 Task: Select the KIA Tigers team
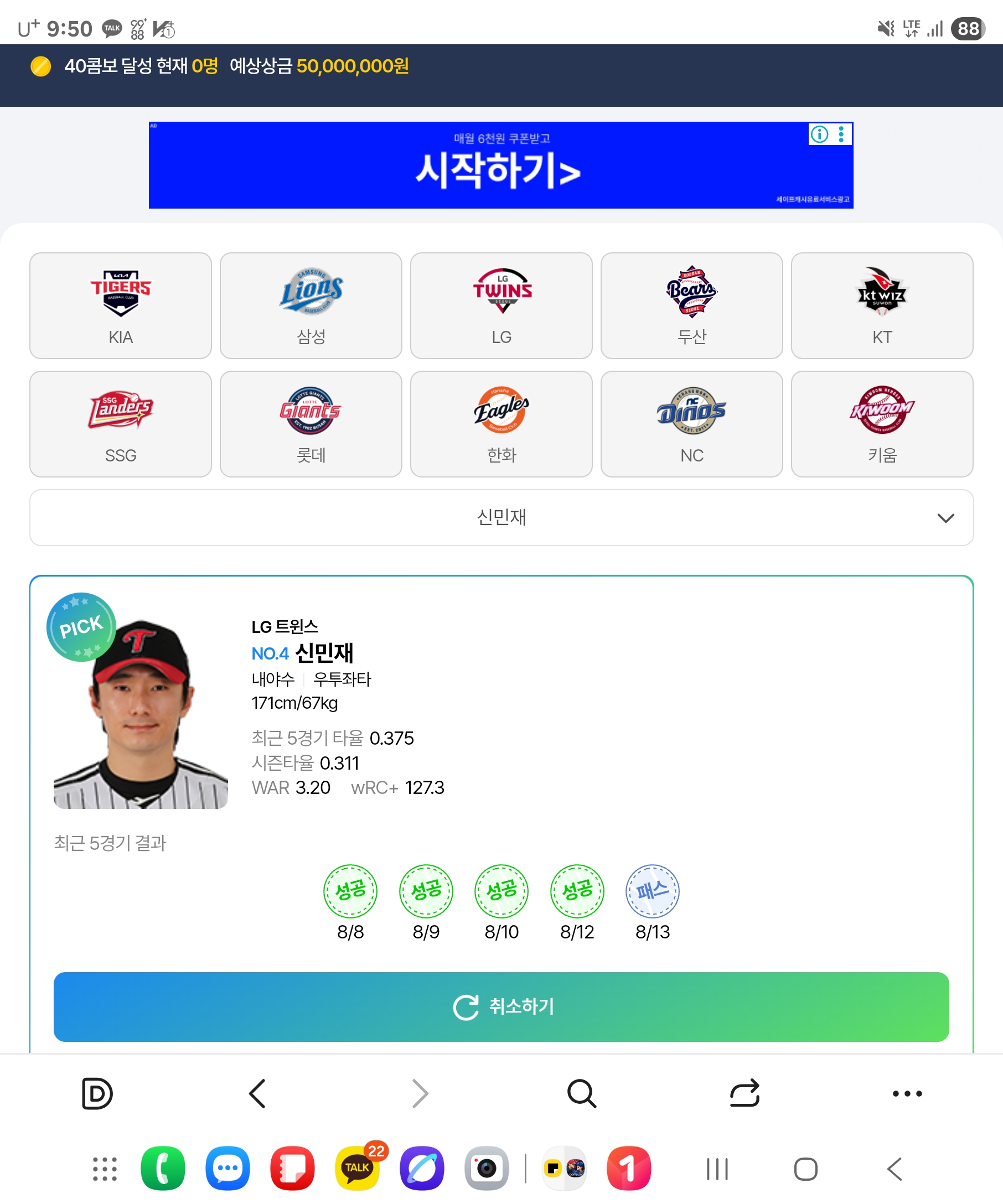pos(121,305)
